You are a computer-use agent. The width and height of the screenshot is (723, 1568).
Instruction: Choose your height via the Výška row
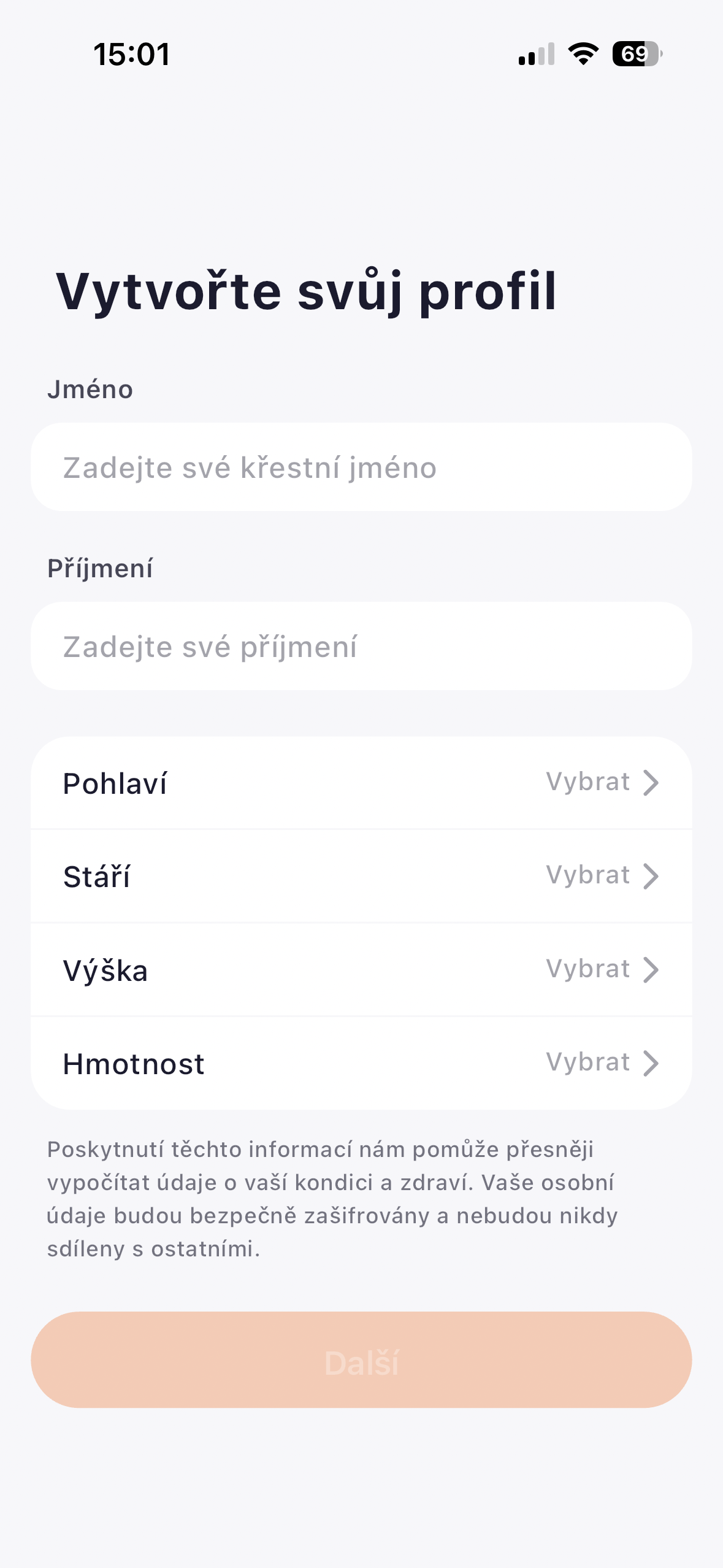(x=361, y=970)
